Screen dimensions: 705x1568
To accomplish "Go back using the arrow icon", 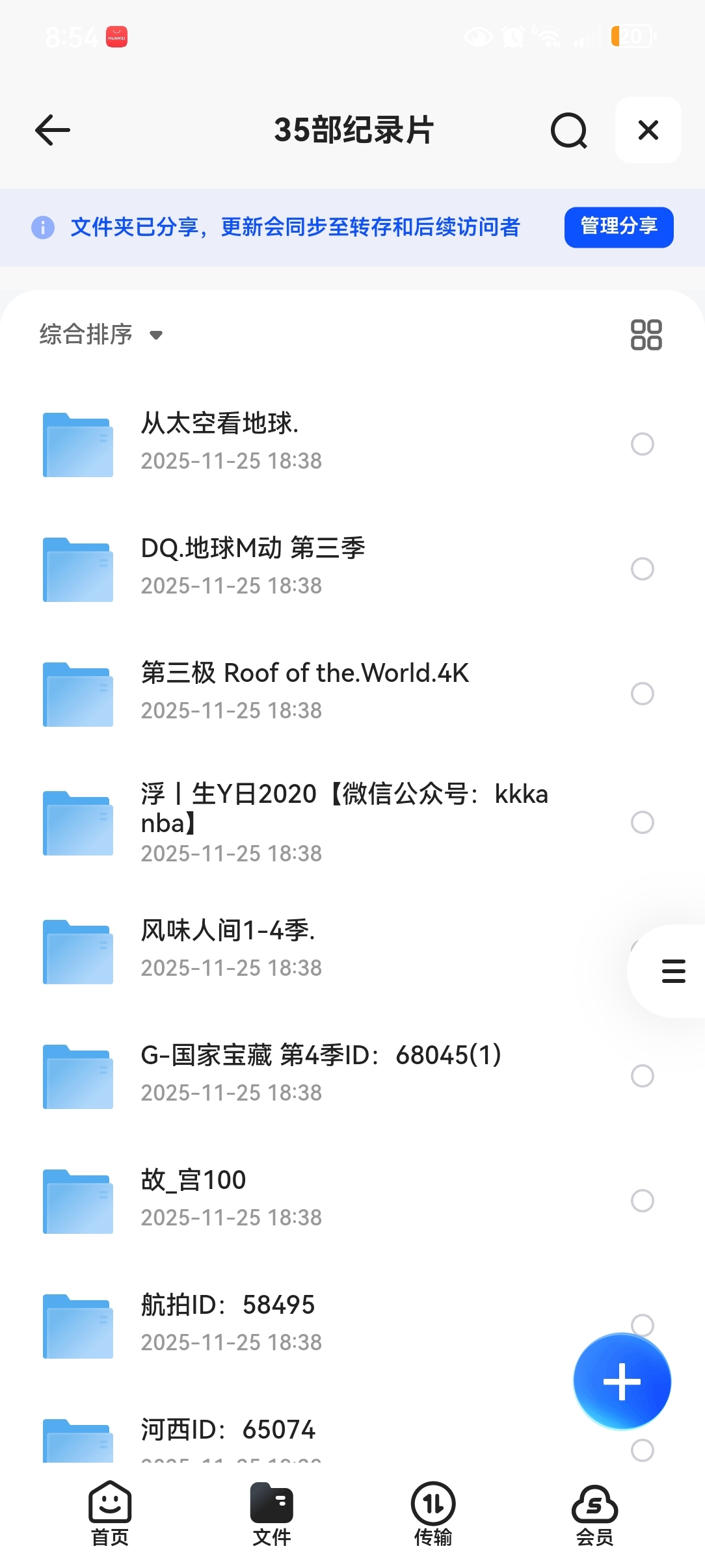I will 53,130.
